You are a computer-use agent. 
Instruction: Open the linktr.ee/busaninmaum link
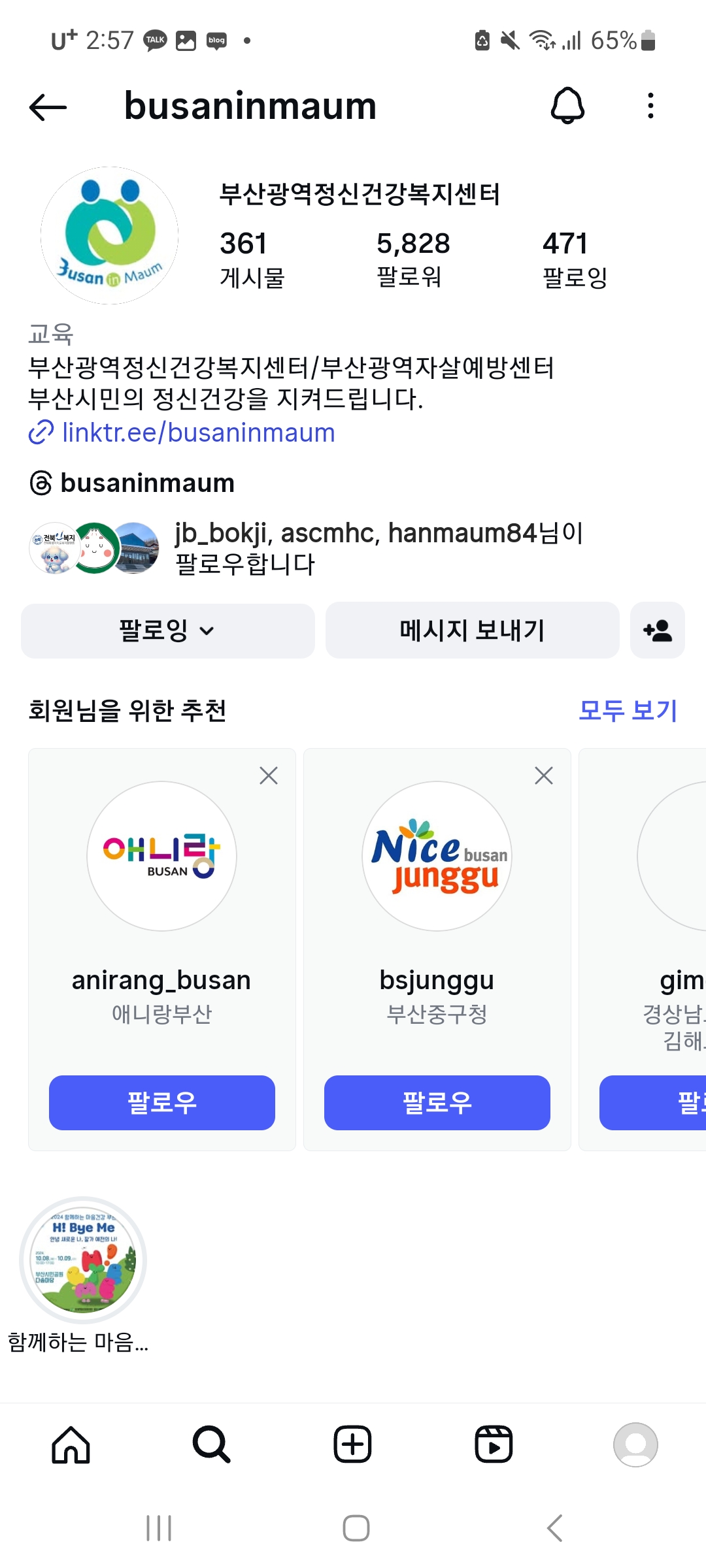[x=197, y=433]
